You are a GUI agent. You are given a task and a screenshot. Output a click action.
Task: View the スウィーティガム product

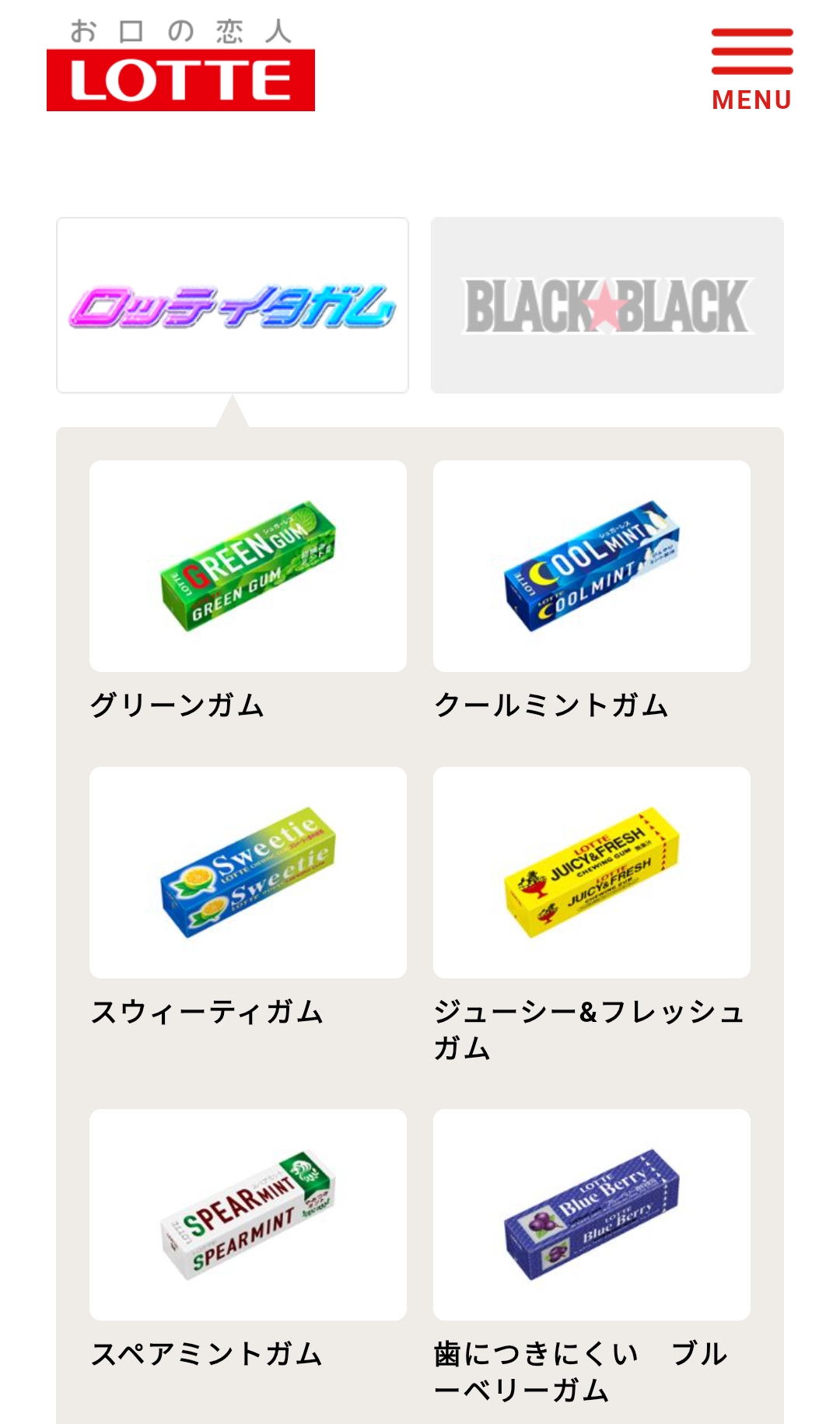point(248,898)
